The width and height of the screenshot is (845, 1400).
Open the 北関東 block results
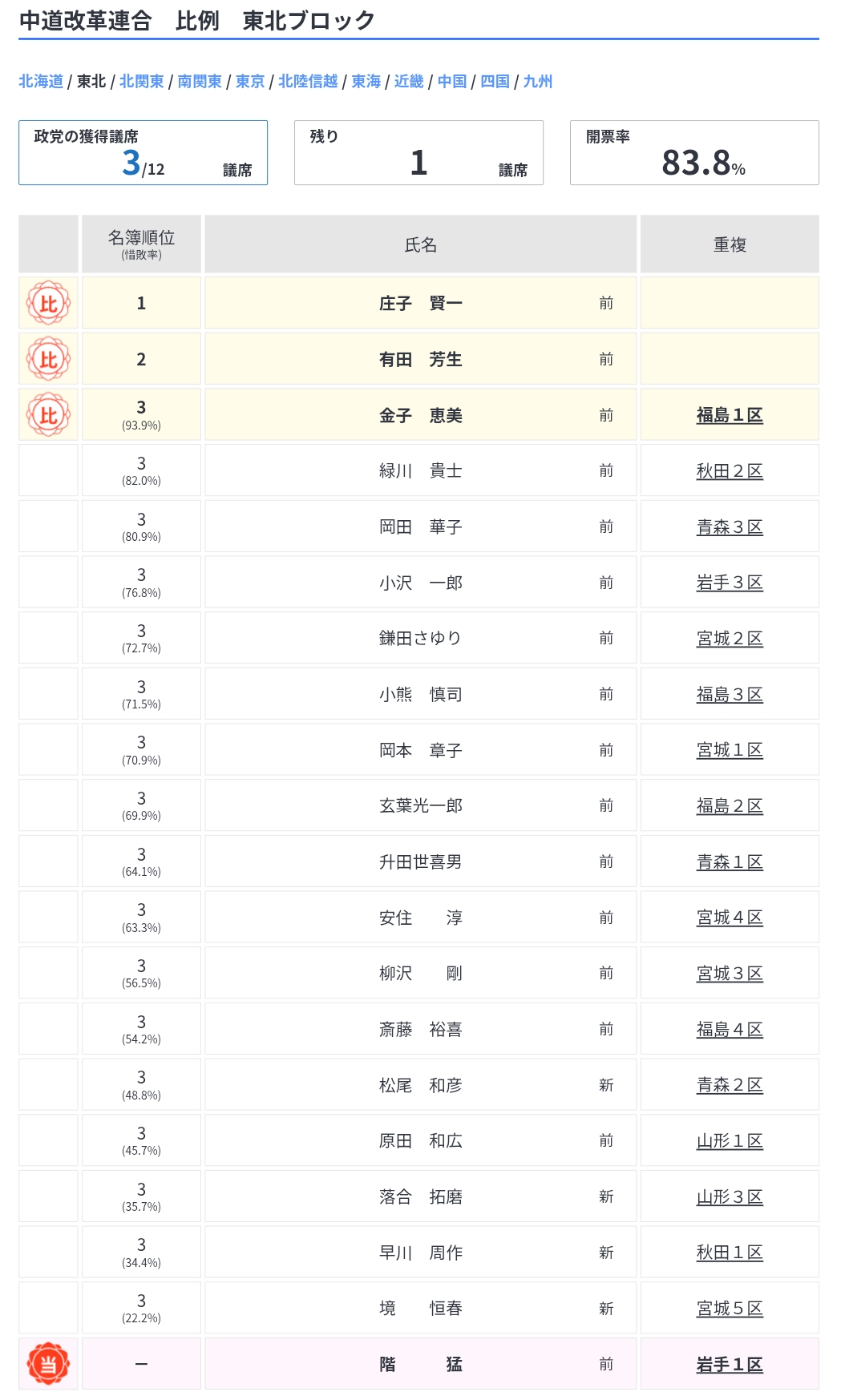[141, 82]
